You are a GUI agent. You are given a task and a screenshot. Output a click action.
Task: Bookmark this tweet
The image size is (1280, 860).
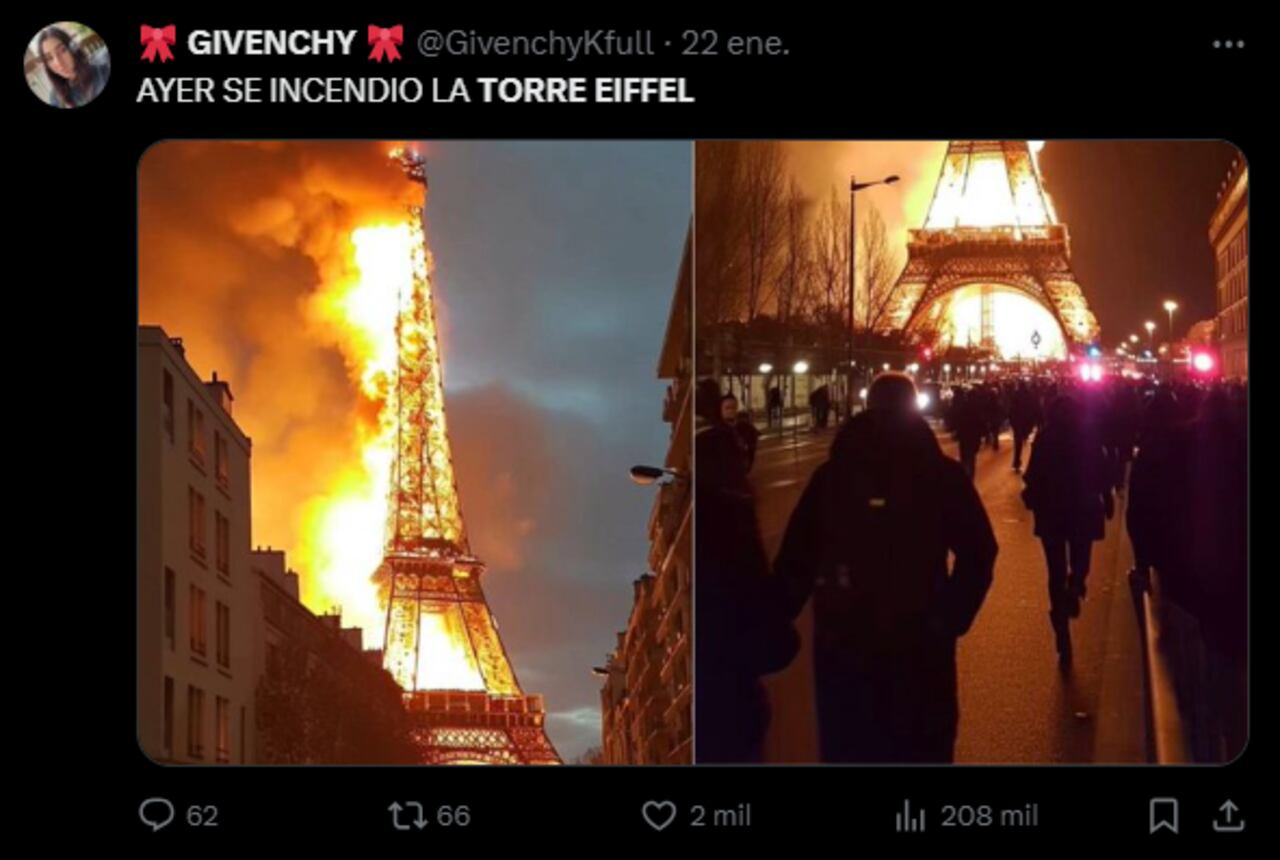pos(1163,815)
